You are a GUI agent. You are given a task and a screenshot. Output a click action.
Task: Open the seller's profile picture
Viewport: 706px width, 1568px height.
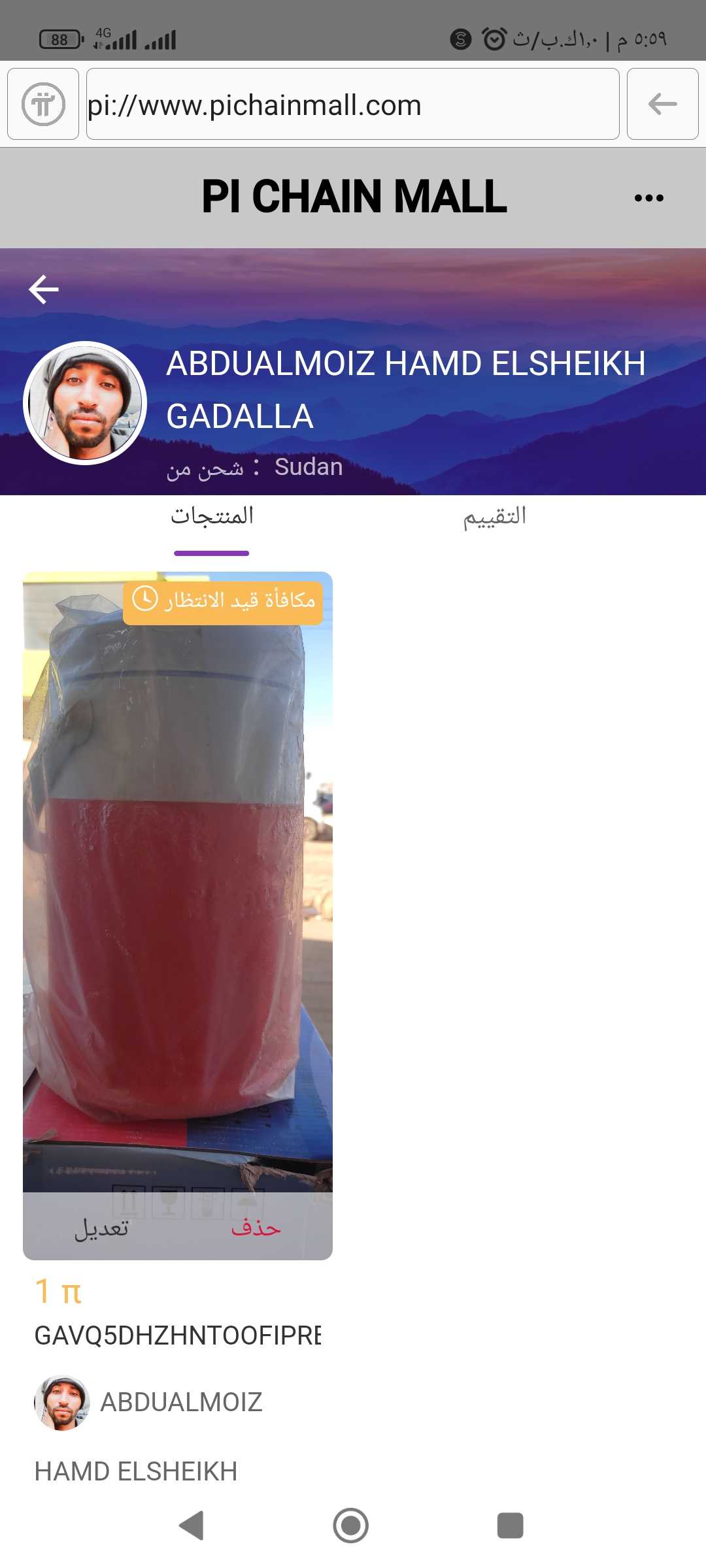click(85, 403)
